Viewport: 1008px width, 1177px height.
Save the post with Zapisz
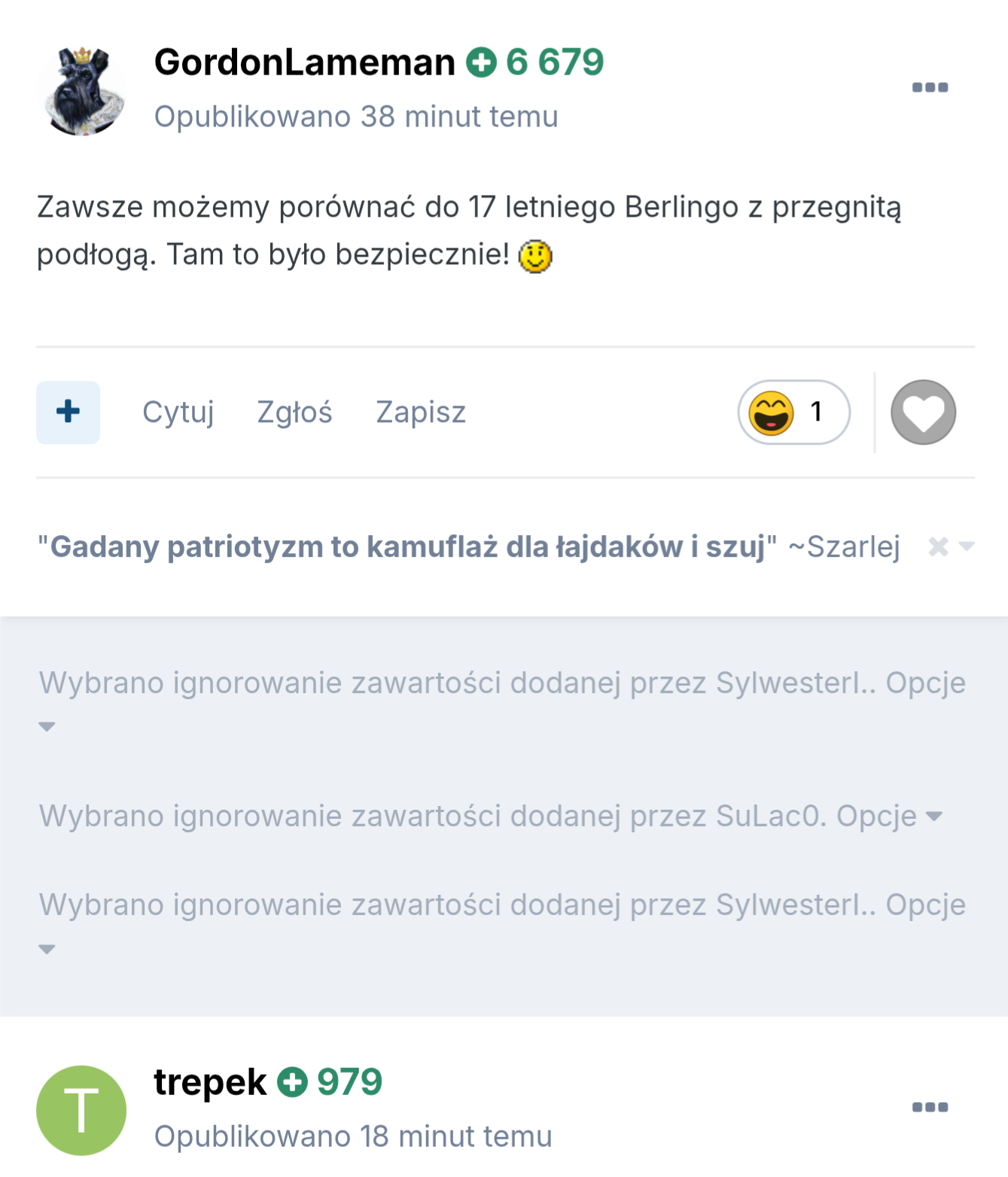pyautogui.click(x=421, y=412)
